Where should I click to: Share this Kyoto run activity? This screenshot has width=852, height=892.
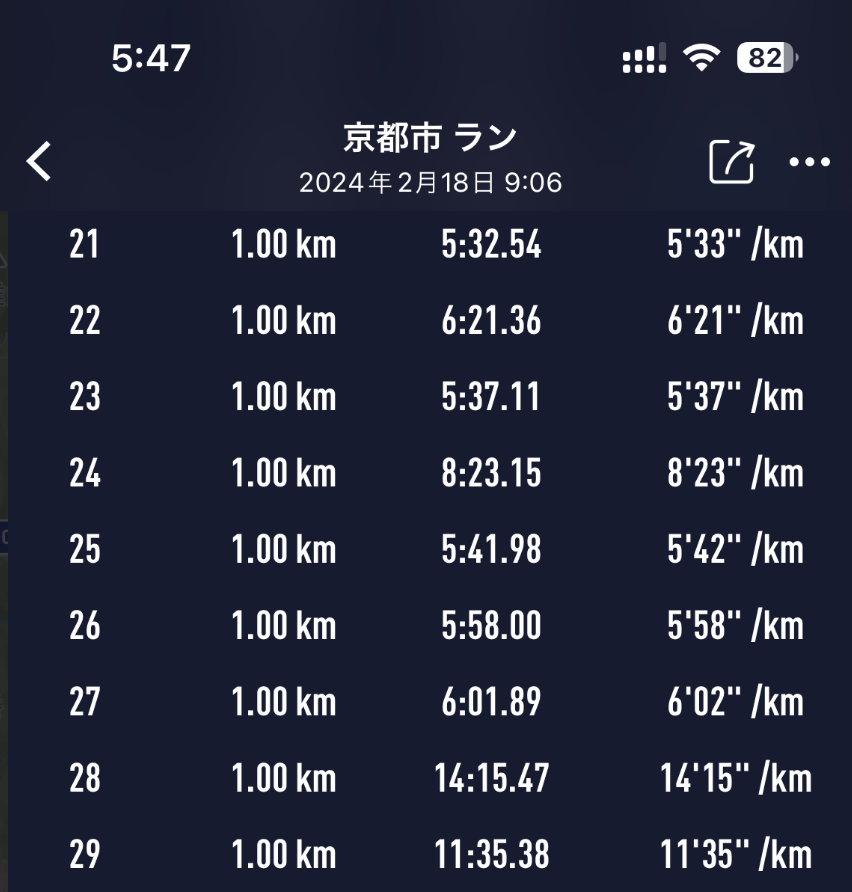pyautogui.click(x=731, y=162)
